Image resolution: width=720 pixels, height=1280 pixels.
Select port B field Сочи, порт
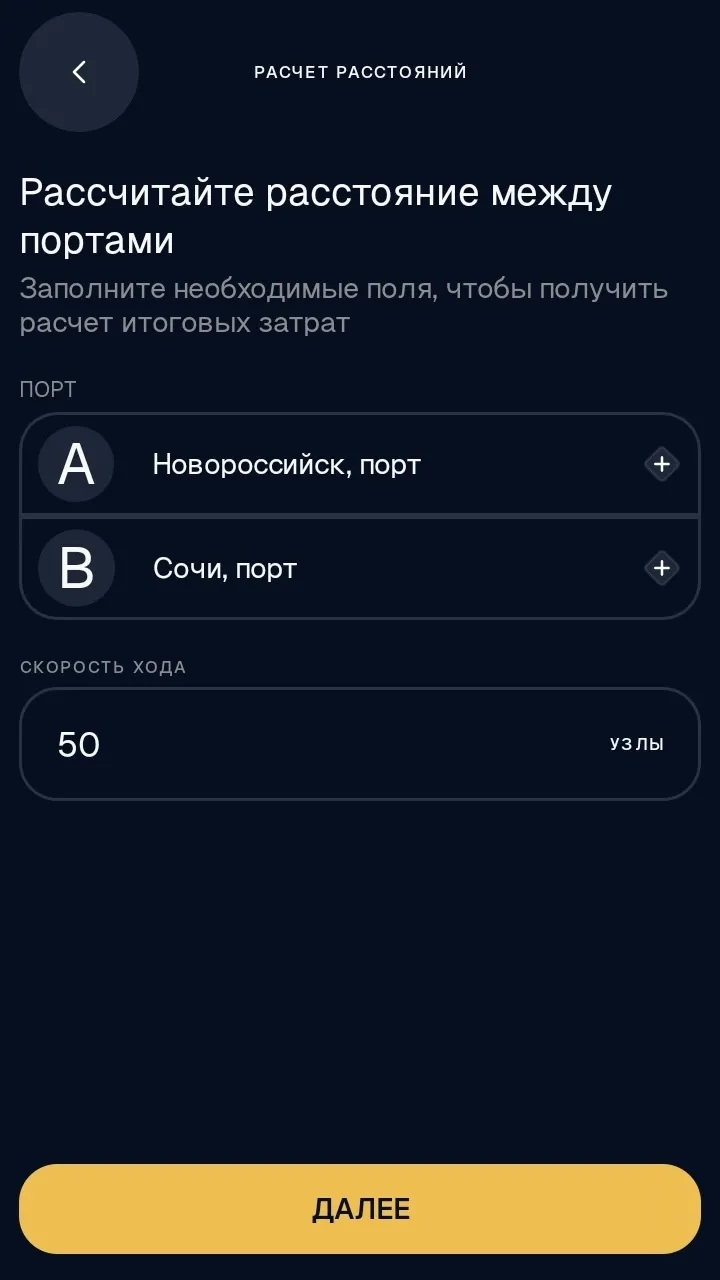click(360, 568)
